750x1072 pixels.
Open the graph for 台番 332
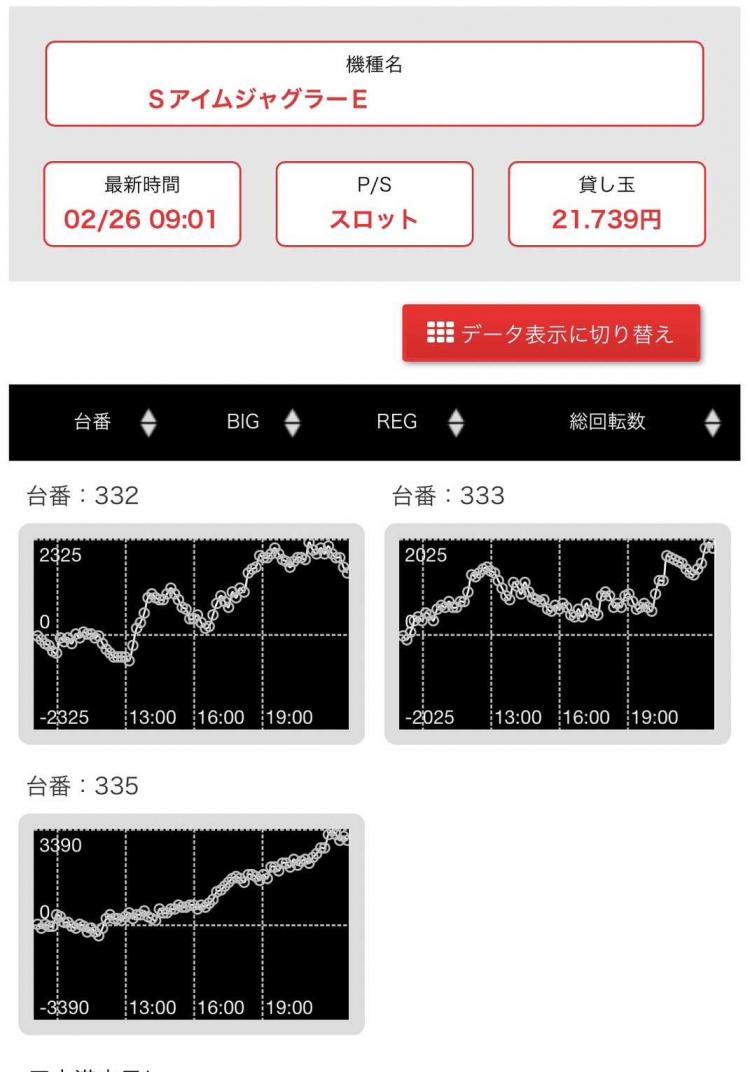(191, 633)
